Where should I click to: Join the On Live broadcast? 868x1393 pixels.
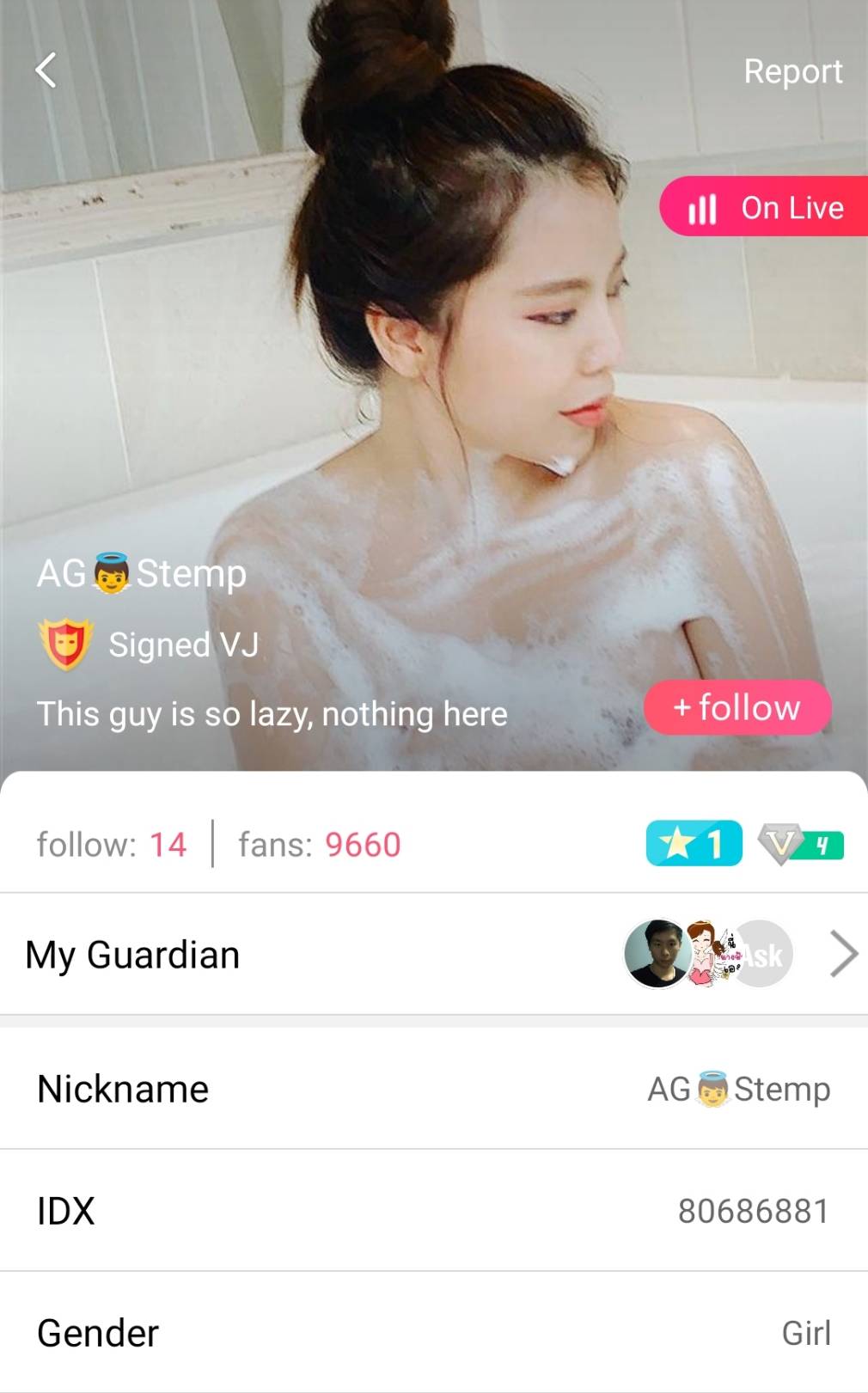765,207
